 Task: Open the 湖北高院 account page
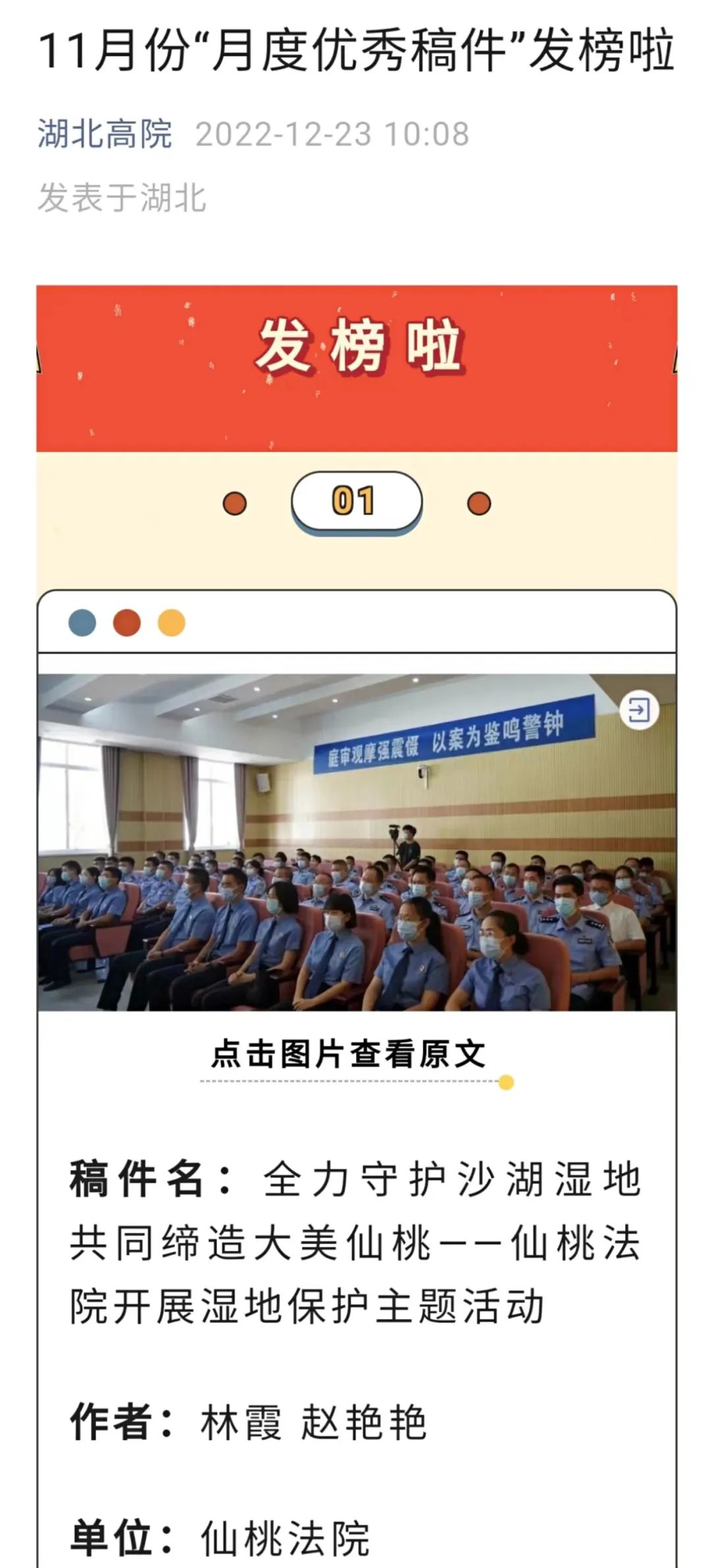(105, 134)
